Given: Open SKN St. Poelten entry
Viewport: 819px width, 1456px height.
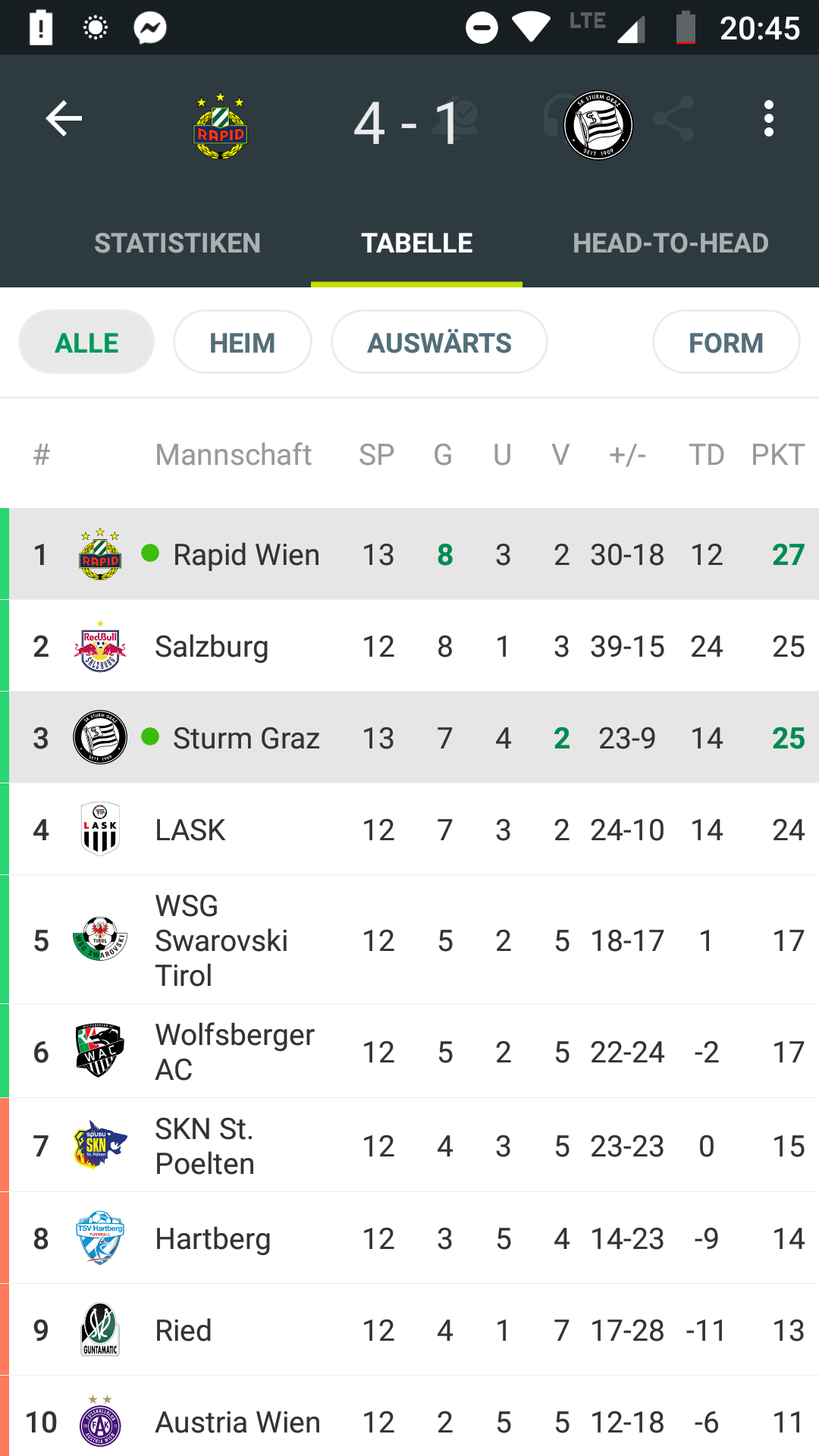Looking at the screenshot, I should (409, 1146).
